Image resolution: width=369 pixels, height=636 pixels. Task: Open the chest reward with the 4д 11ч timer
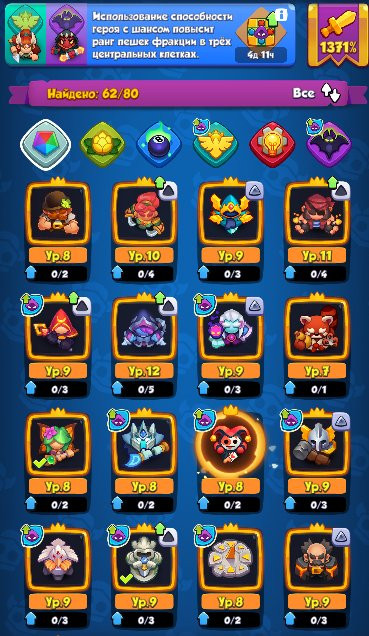pos(261,37)
